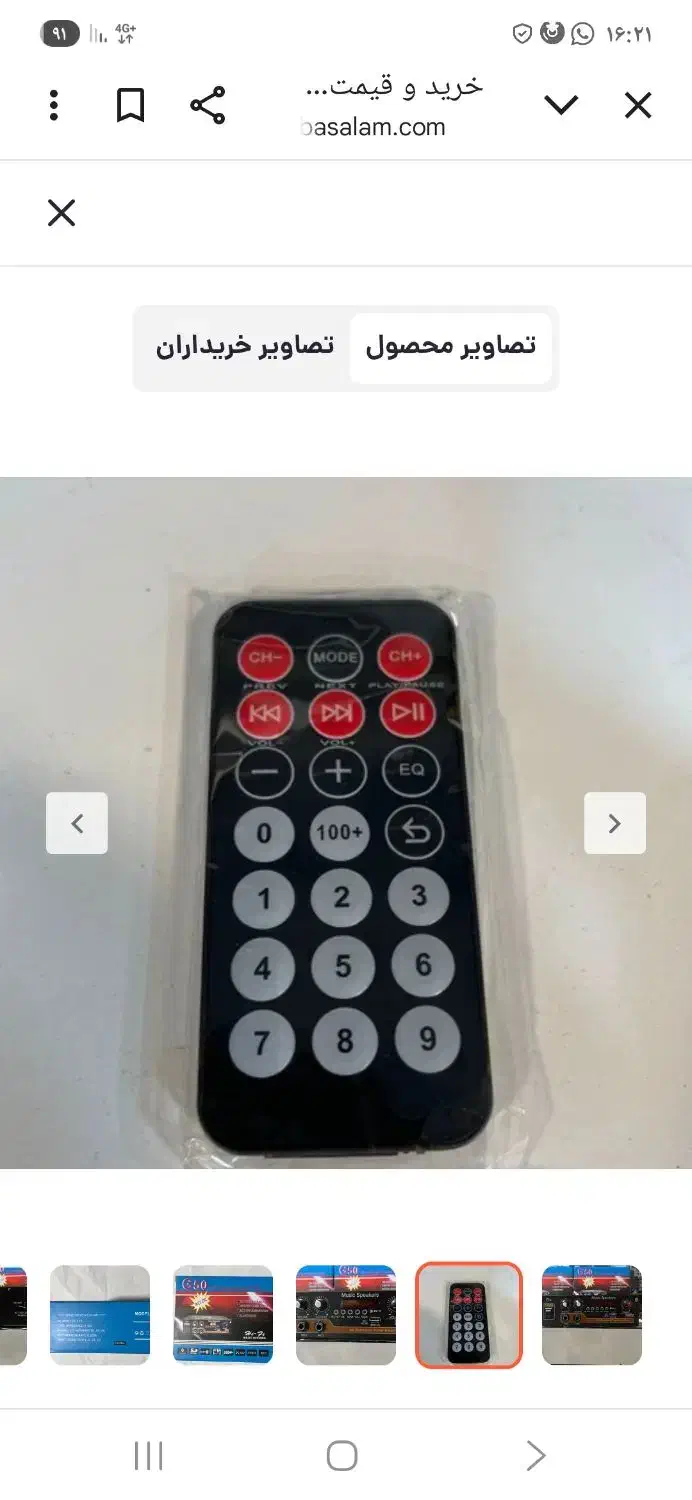
Task: Open the Music Speakers panel thumbnail
Action: (346, 1315)
